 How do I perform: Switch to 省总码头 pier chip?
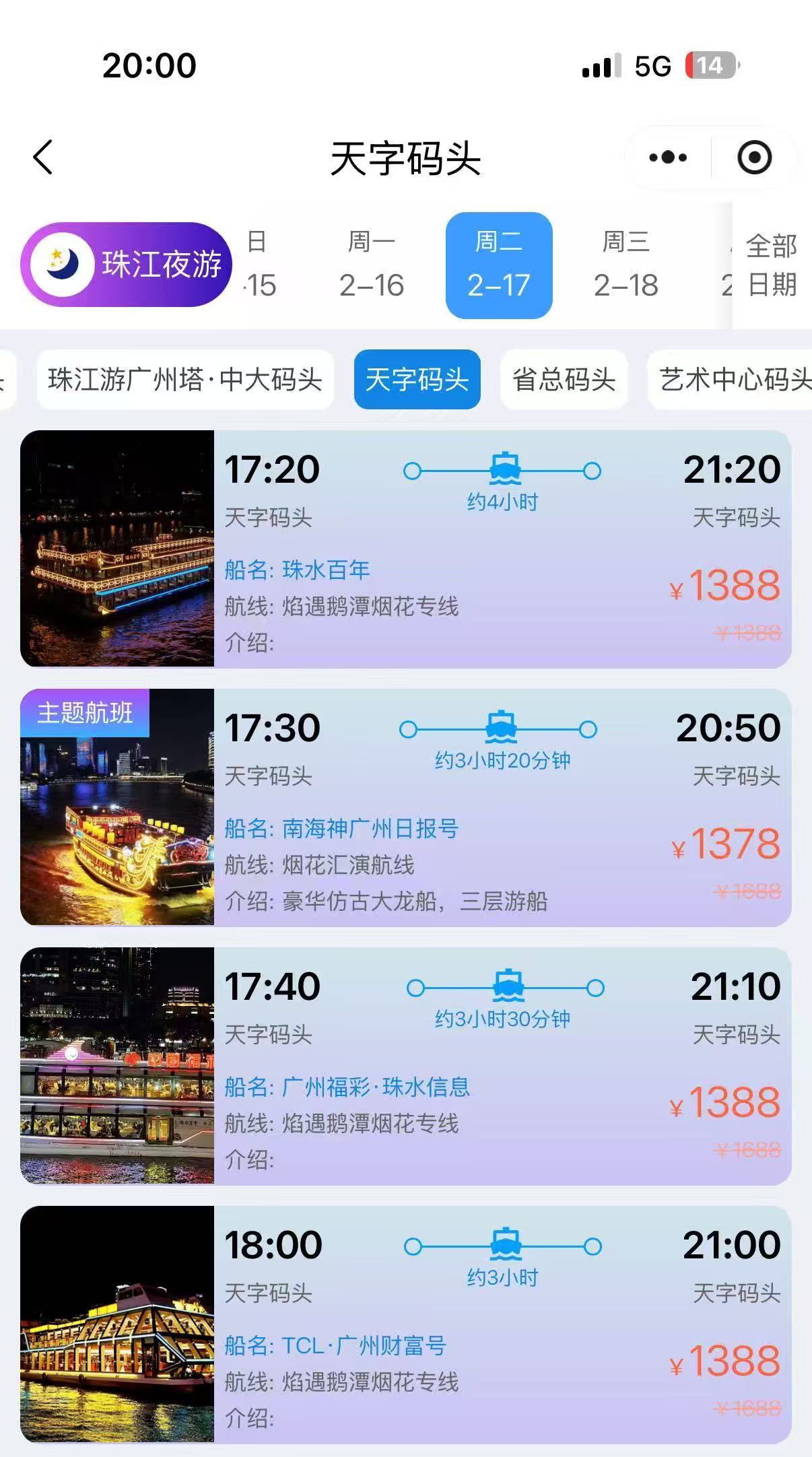coord(564,379)
